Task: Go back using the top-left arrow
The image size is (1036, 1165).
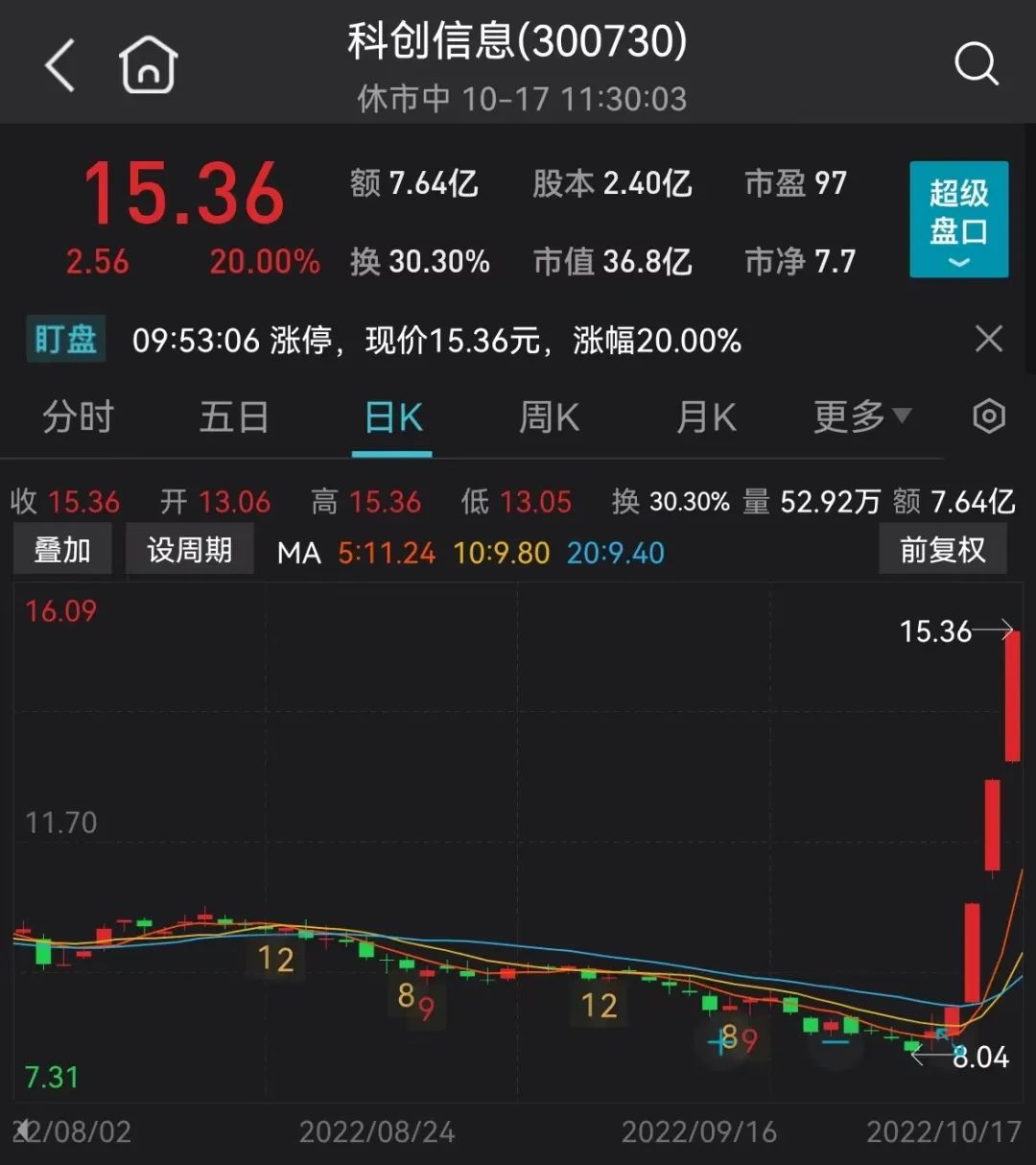Action: point(60,66)
